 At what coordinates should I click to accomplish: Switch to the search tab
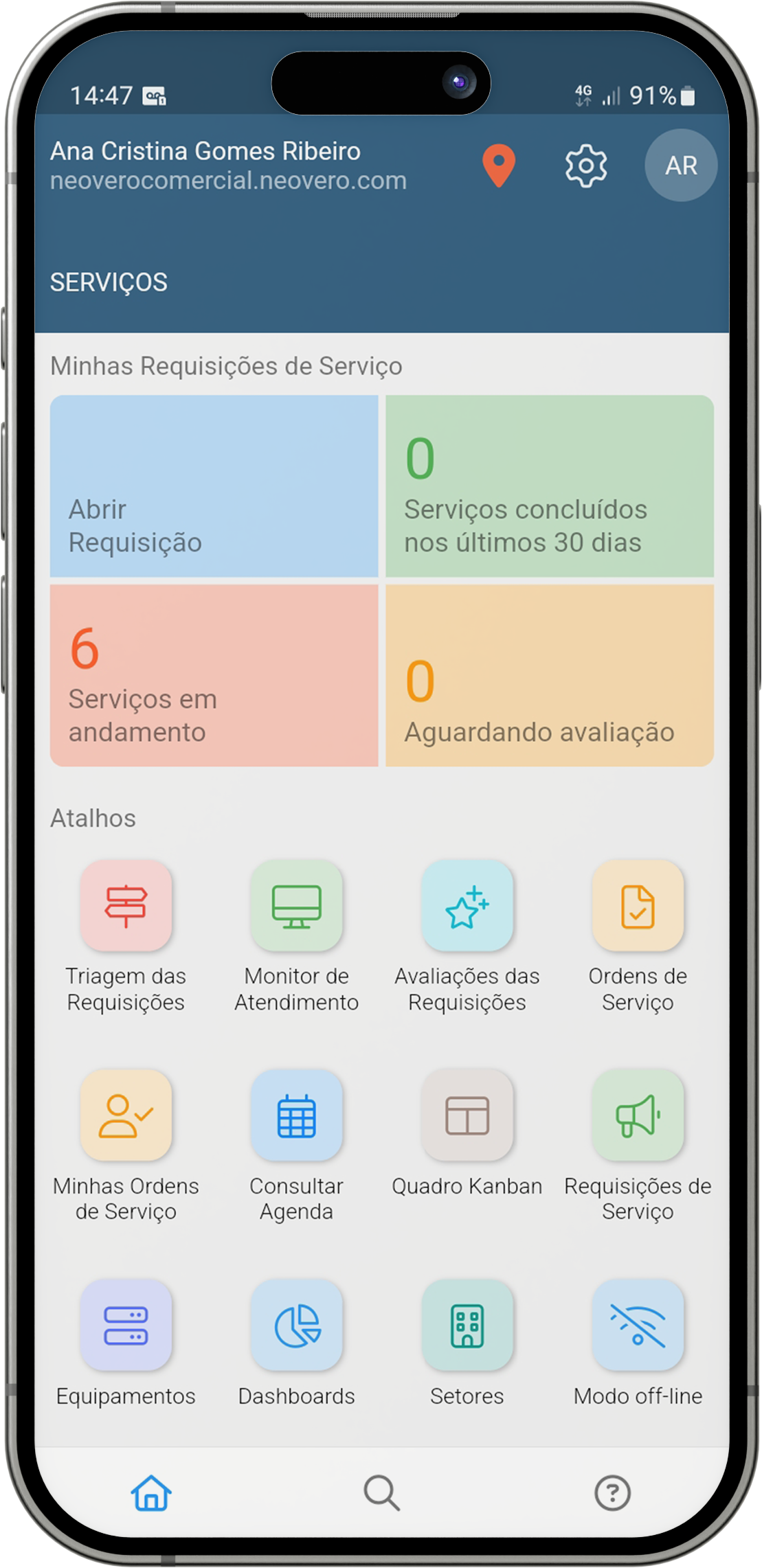pos(381,1492)
